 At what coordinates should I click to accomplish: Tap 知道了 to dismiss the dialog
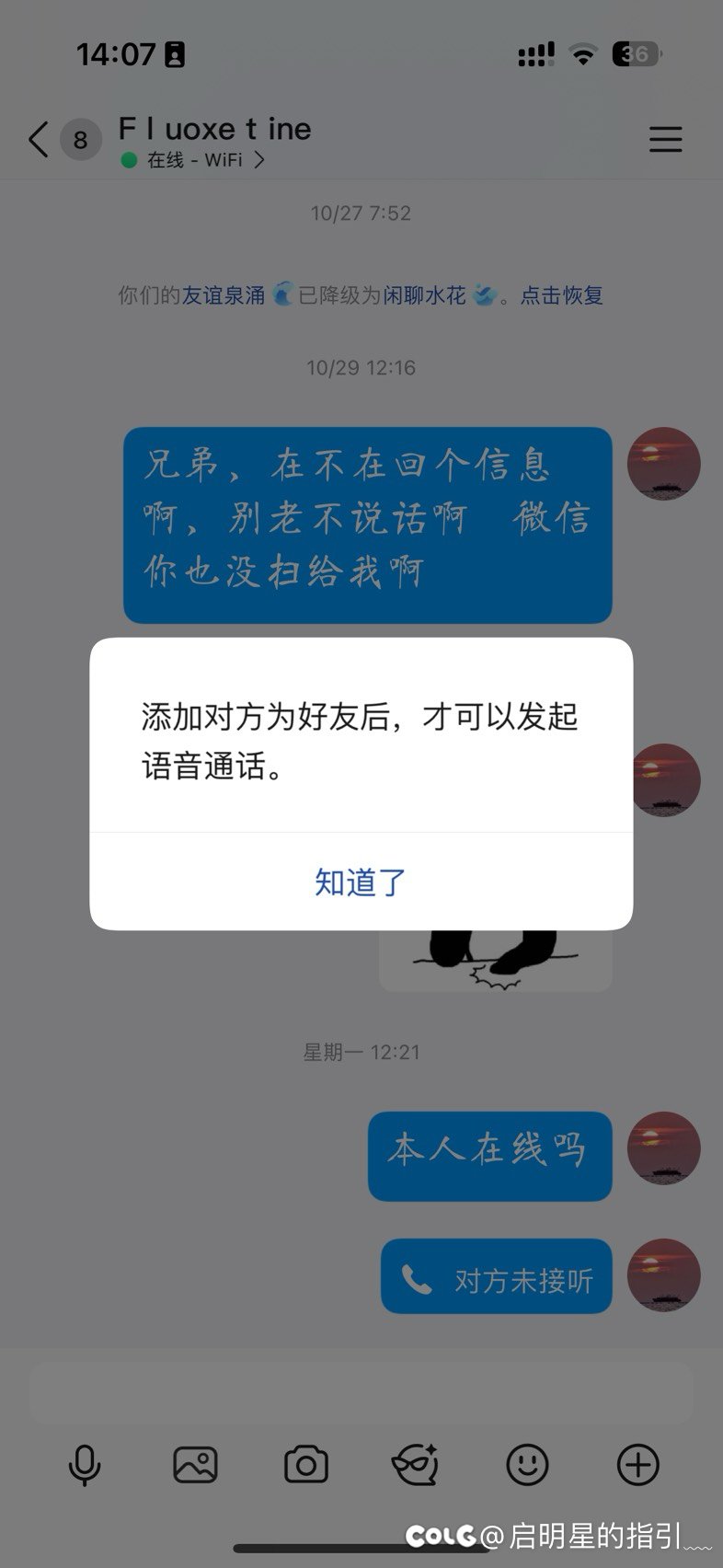[x=361, y=882]
